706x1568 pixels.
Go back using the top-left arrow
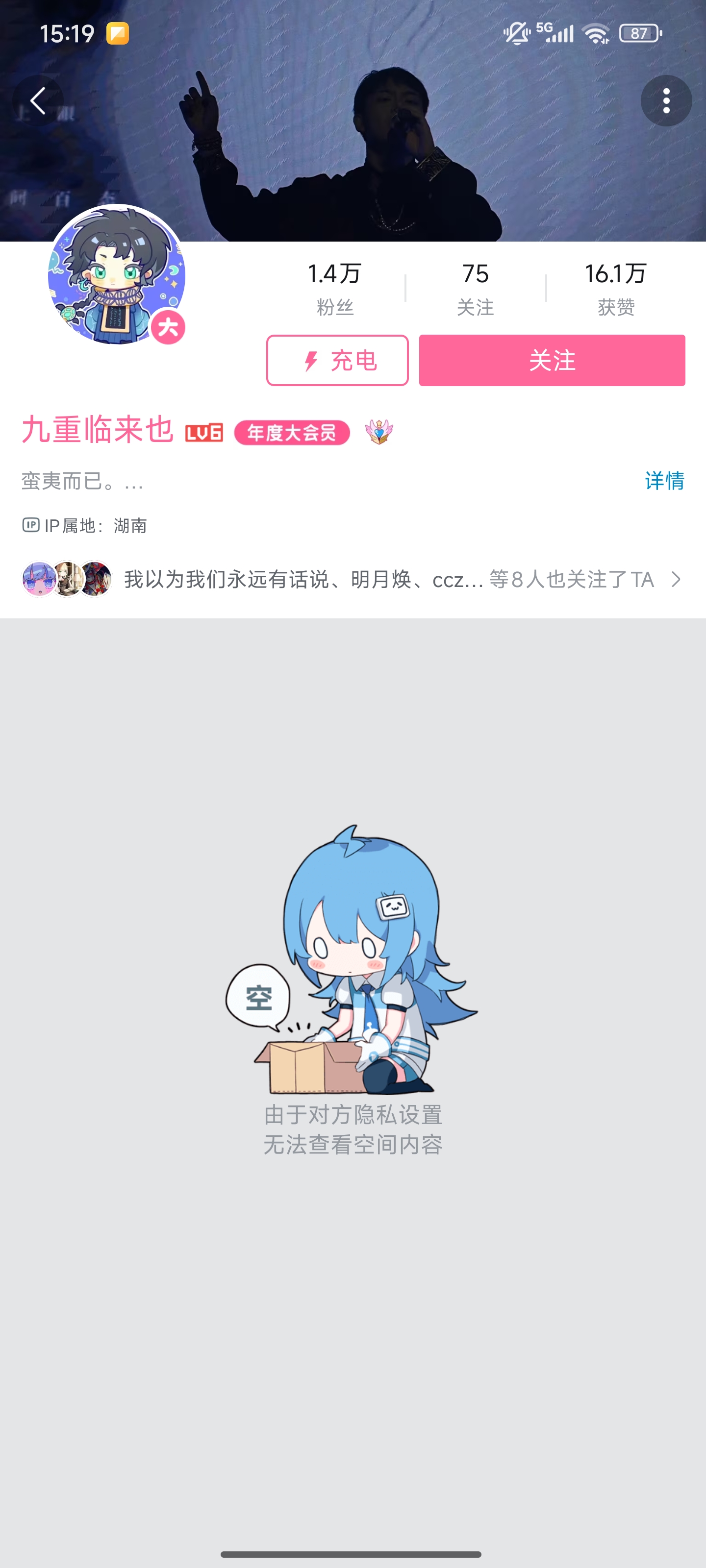pyautogui.click(x=38, y=101)
